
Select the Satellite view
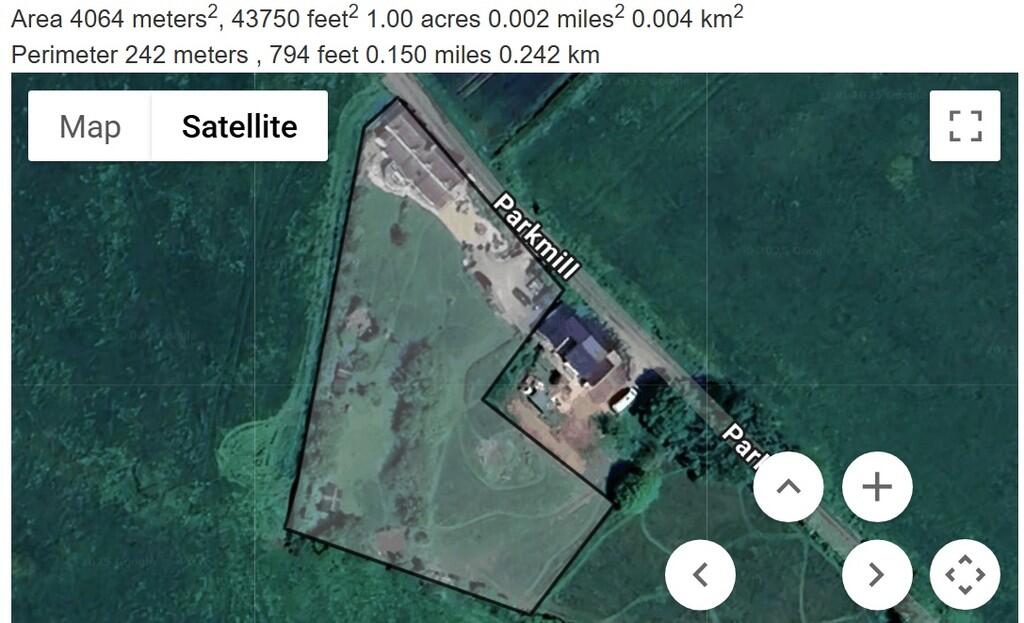(239, 127)
